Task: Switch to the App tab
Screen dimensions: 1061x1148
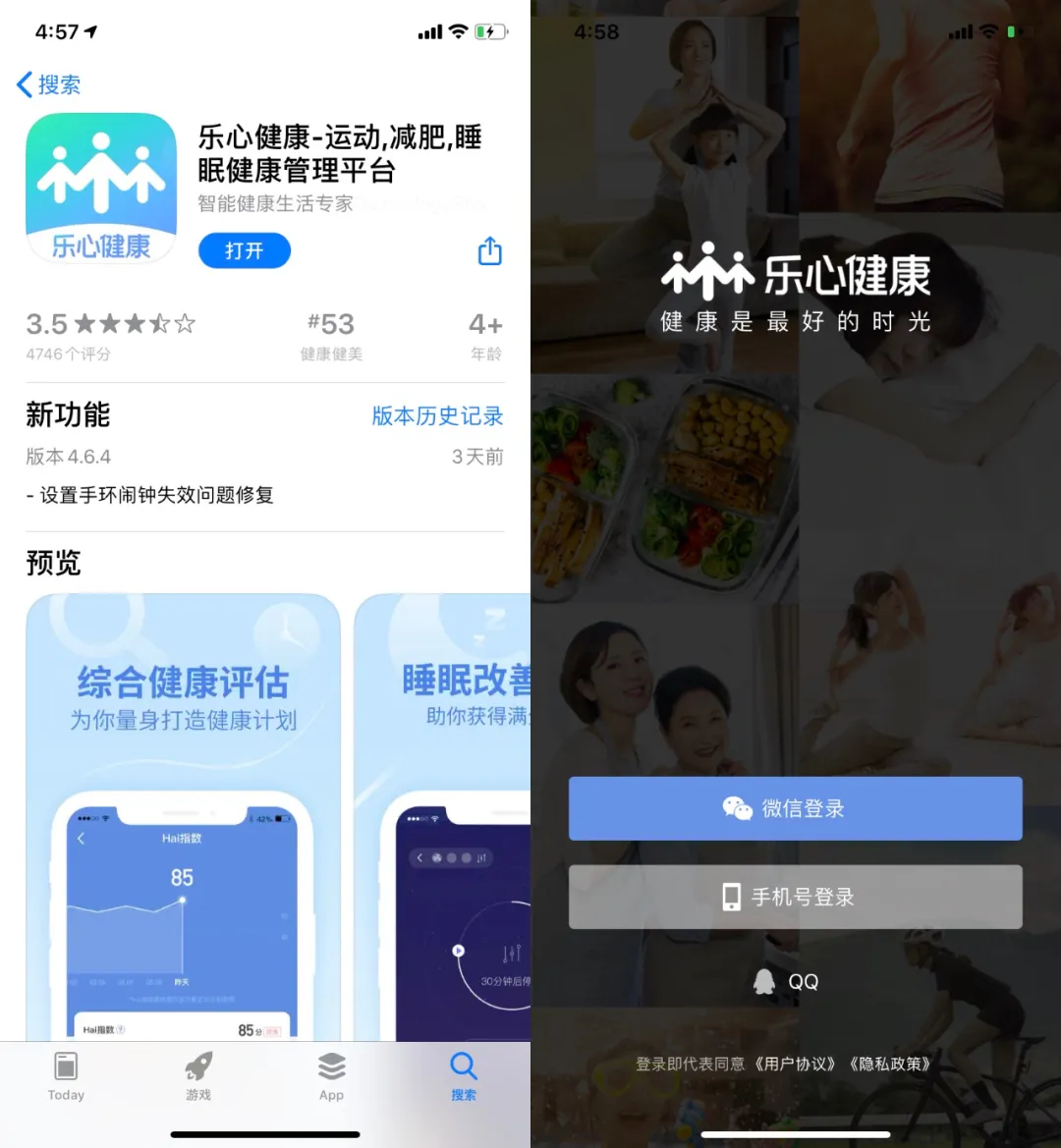Action: 331,1076
